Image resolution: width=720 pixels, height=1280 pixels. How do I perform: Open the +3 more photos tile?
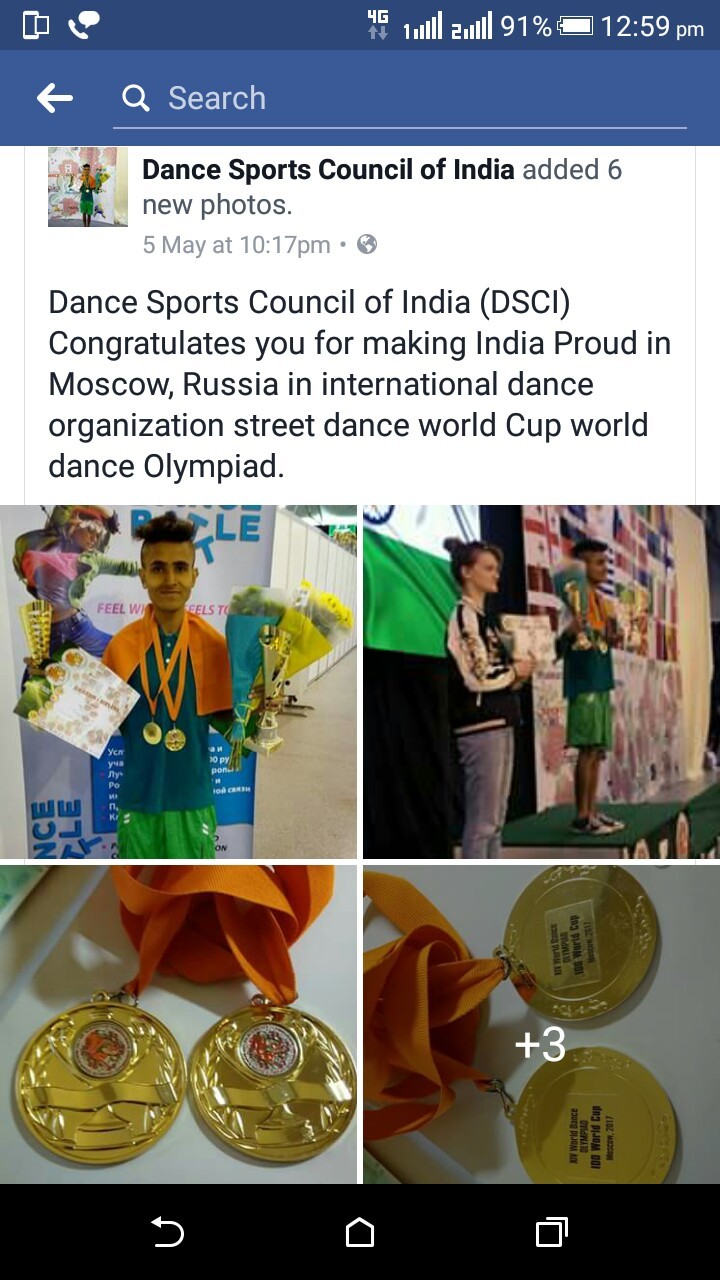click(541, 1024)
